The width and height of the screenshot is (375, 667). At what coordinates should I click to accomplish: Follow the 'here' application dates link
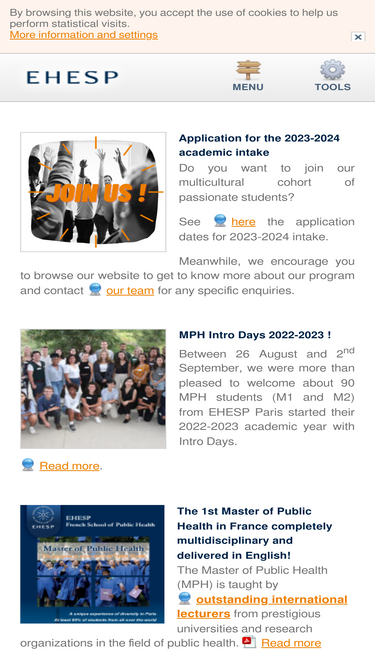coord(243,222)
